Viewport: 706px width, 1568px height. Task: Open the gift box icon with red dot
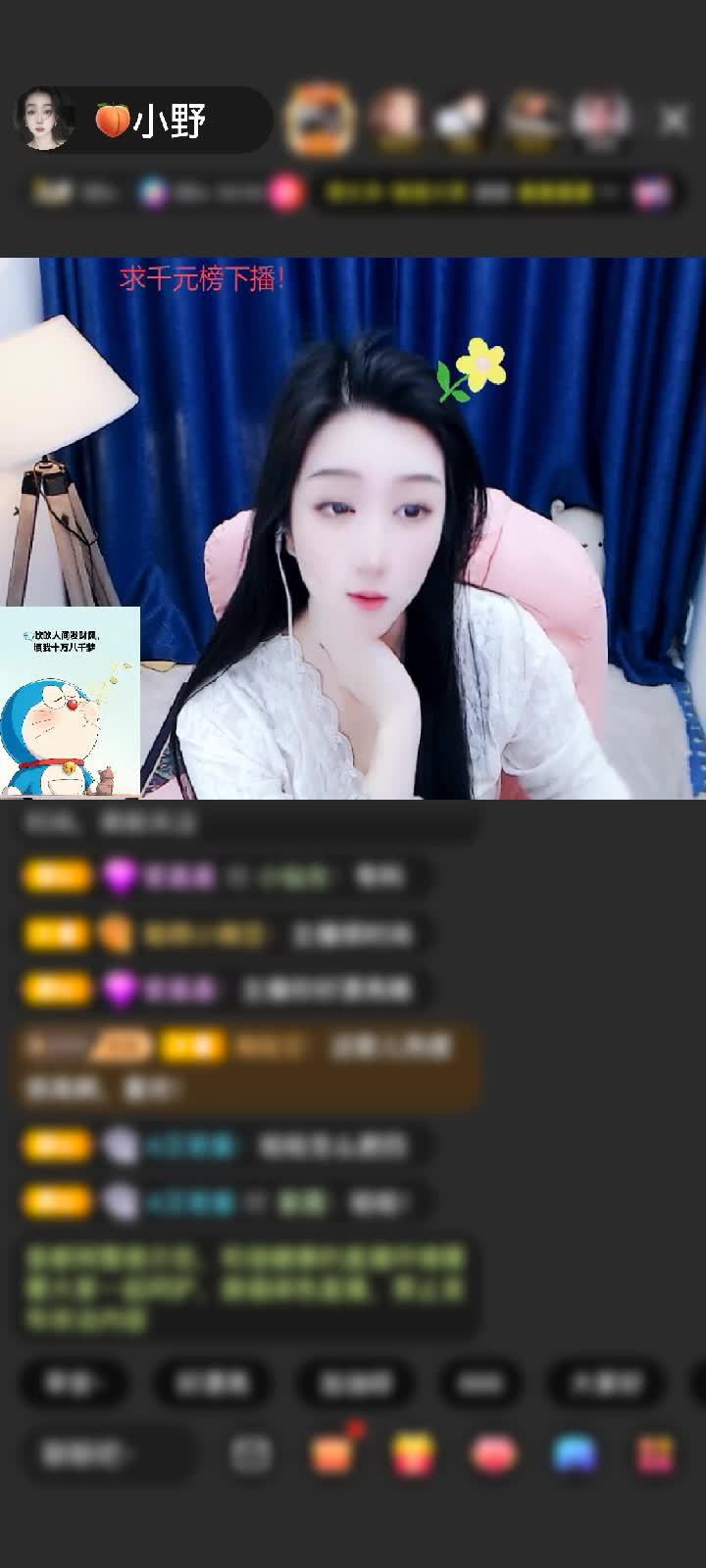[x=332, y=1452]
